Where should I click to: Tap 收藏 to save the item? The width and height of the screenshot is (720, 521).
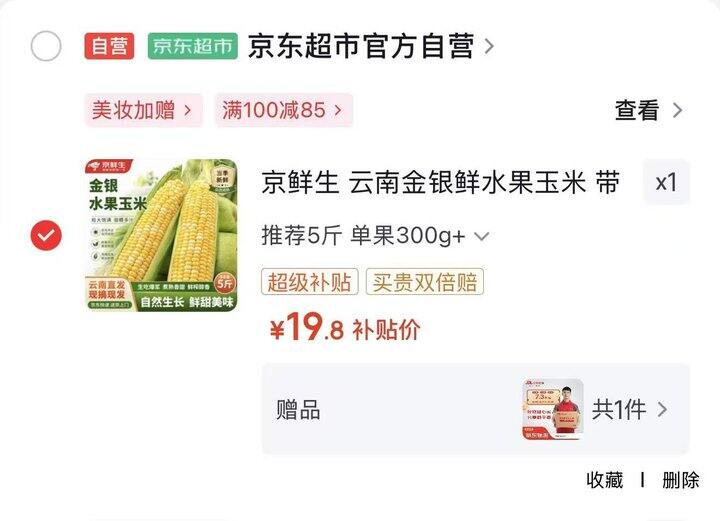(x=604, y=480)
